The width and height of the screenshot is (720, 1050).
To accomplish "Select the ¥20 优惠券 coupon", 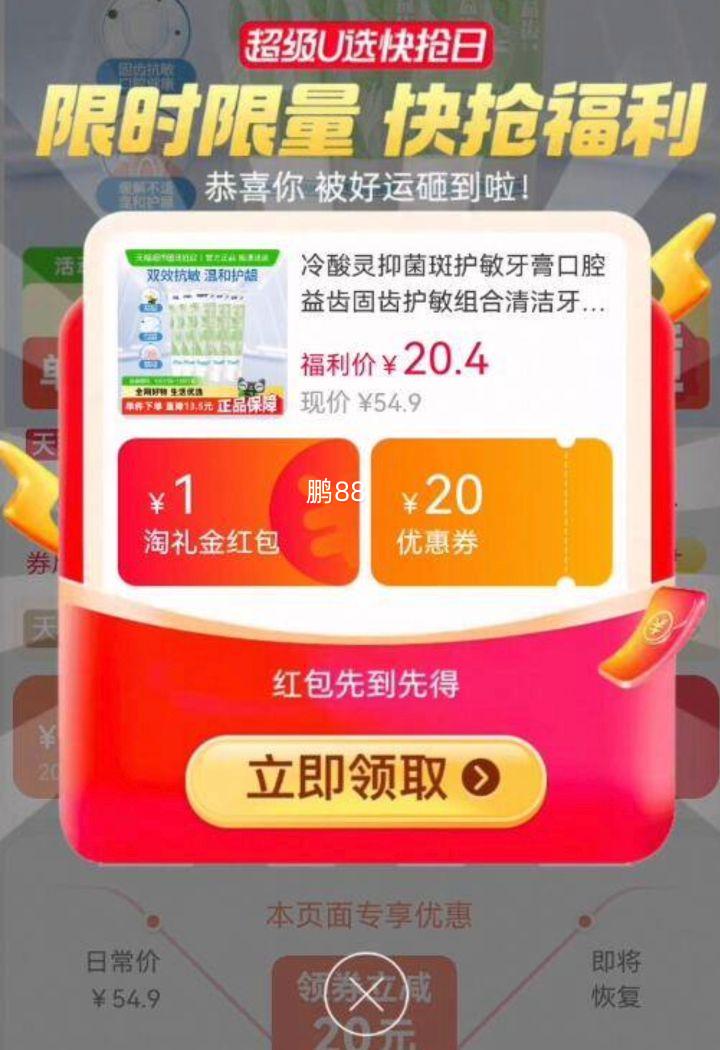I will (x=491, y=512).
